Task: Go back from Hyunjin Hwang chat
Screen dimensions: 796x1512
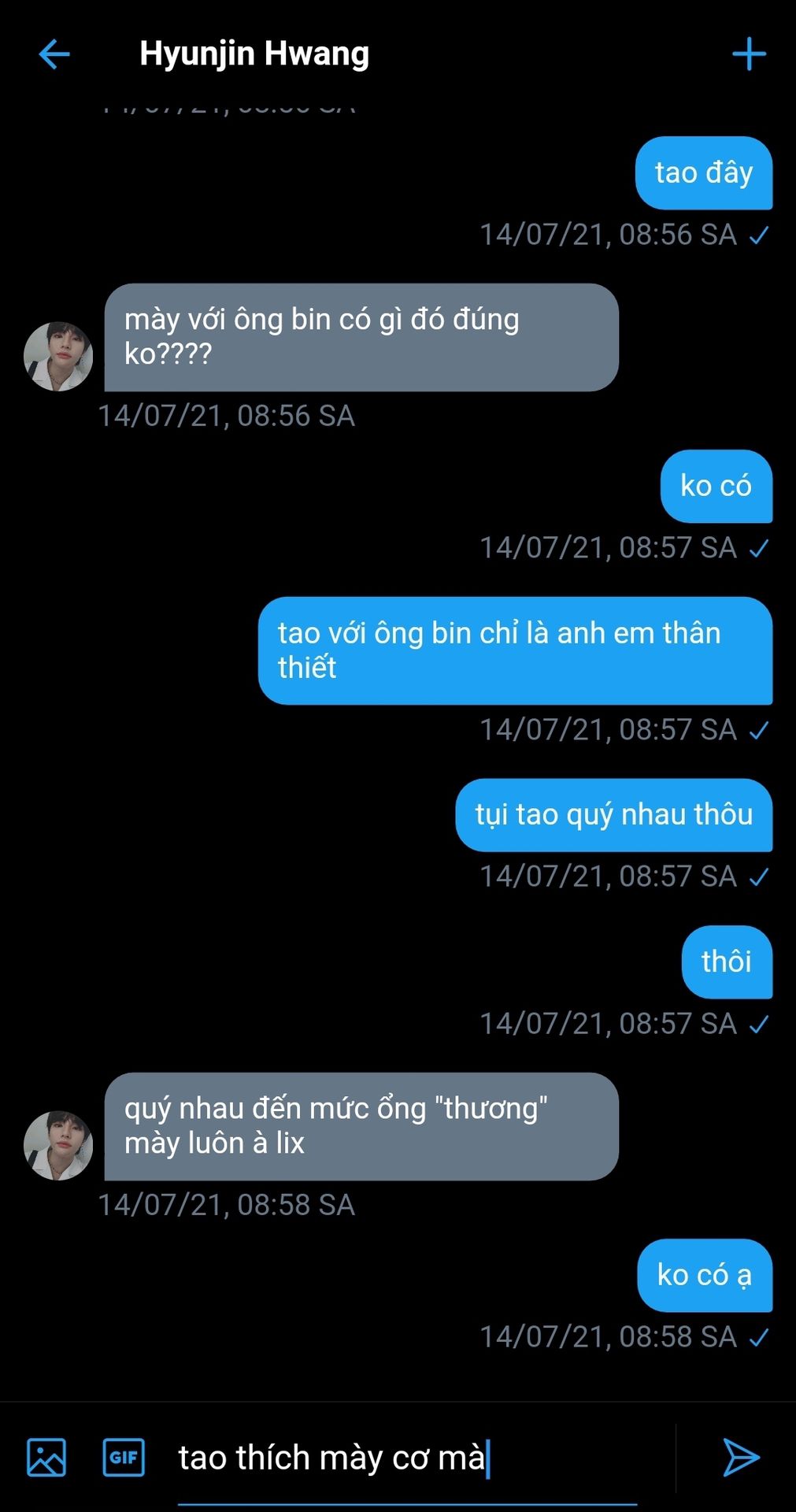Action: point(54,54)
